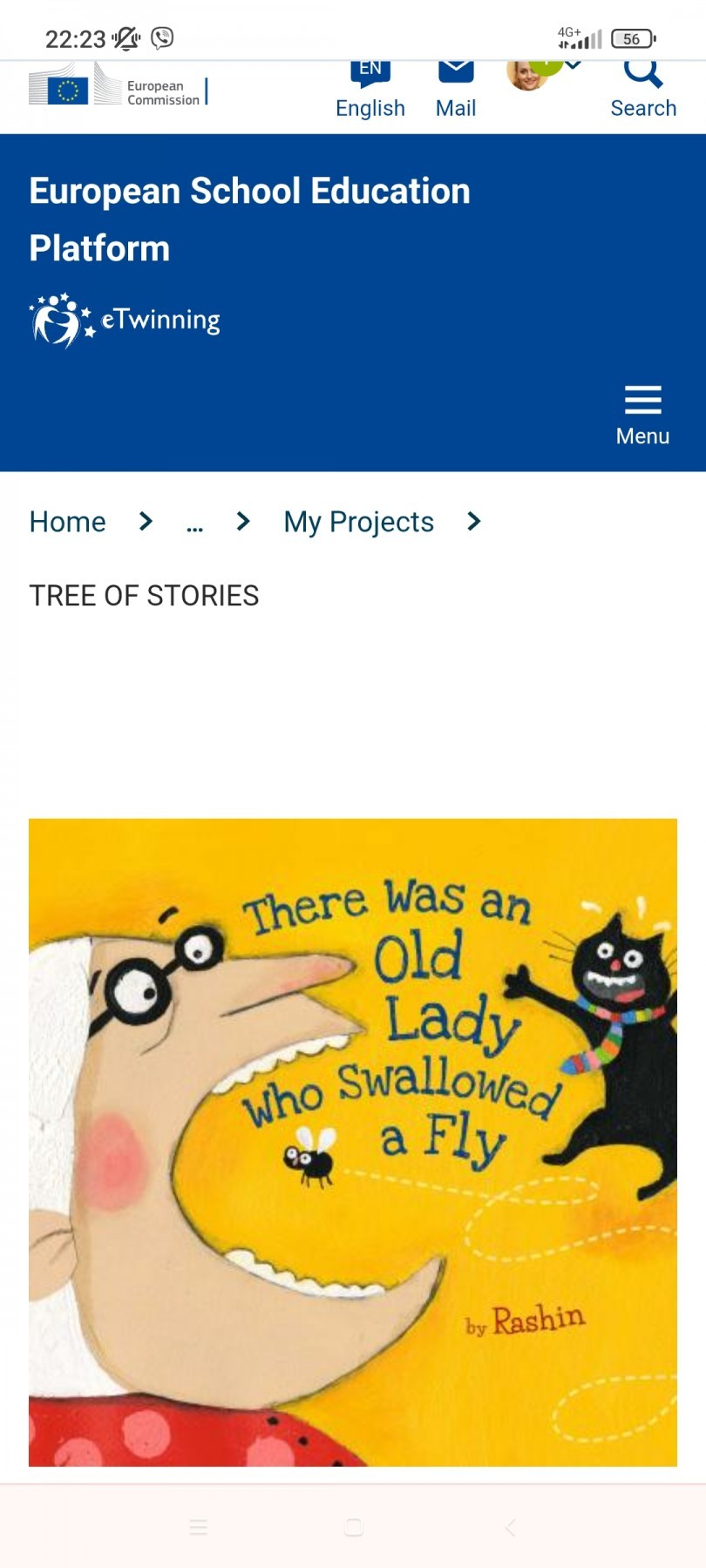Open the eTwinning logo link
The width and height of the screenshot is (706, 1568).
(x=125, y=321)
